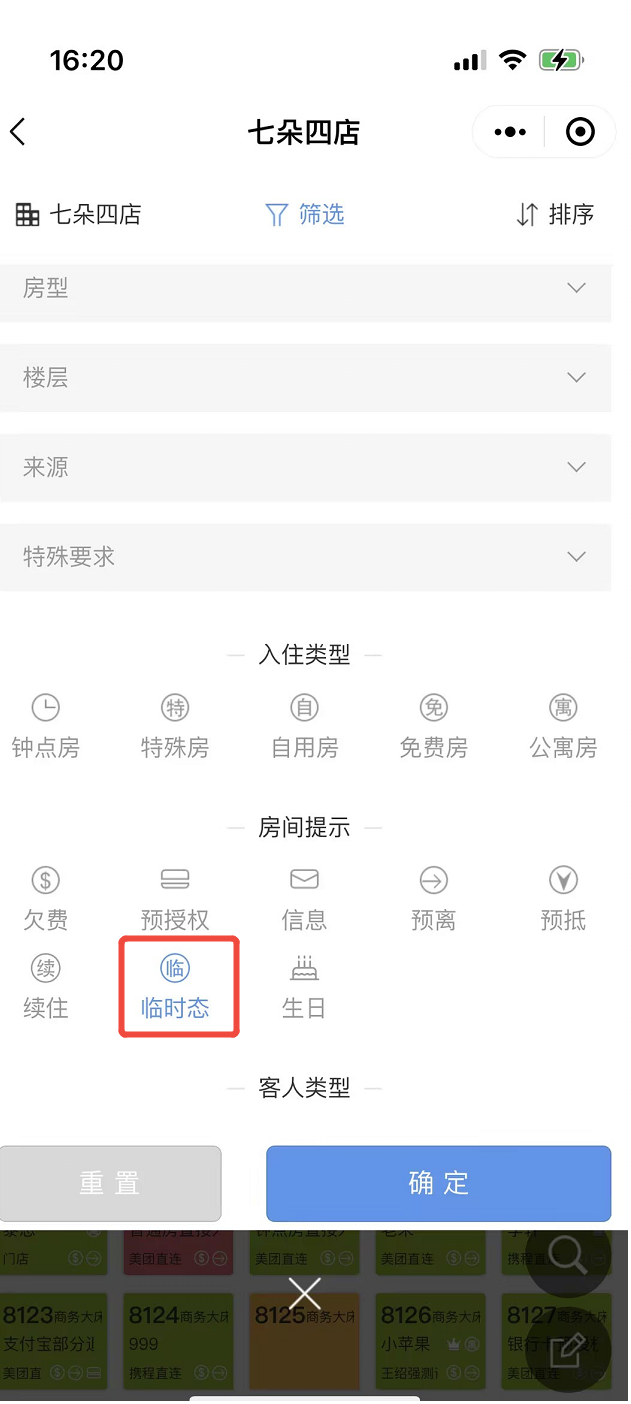The height and width of the screenshot is (1404, 631).
Task: Open the 七朵四店 store selector
Action: point(78,214)
